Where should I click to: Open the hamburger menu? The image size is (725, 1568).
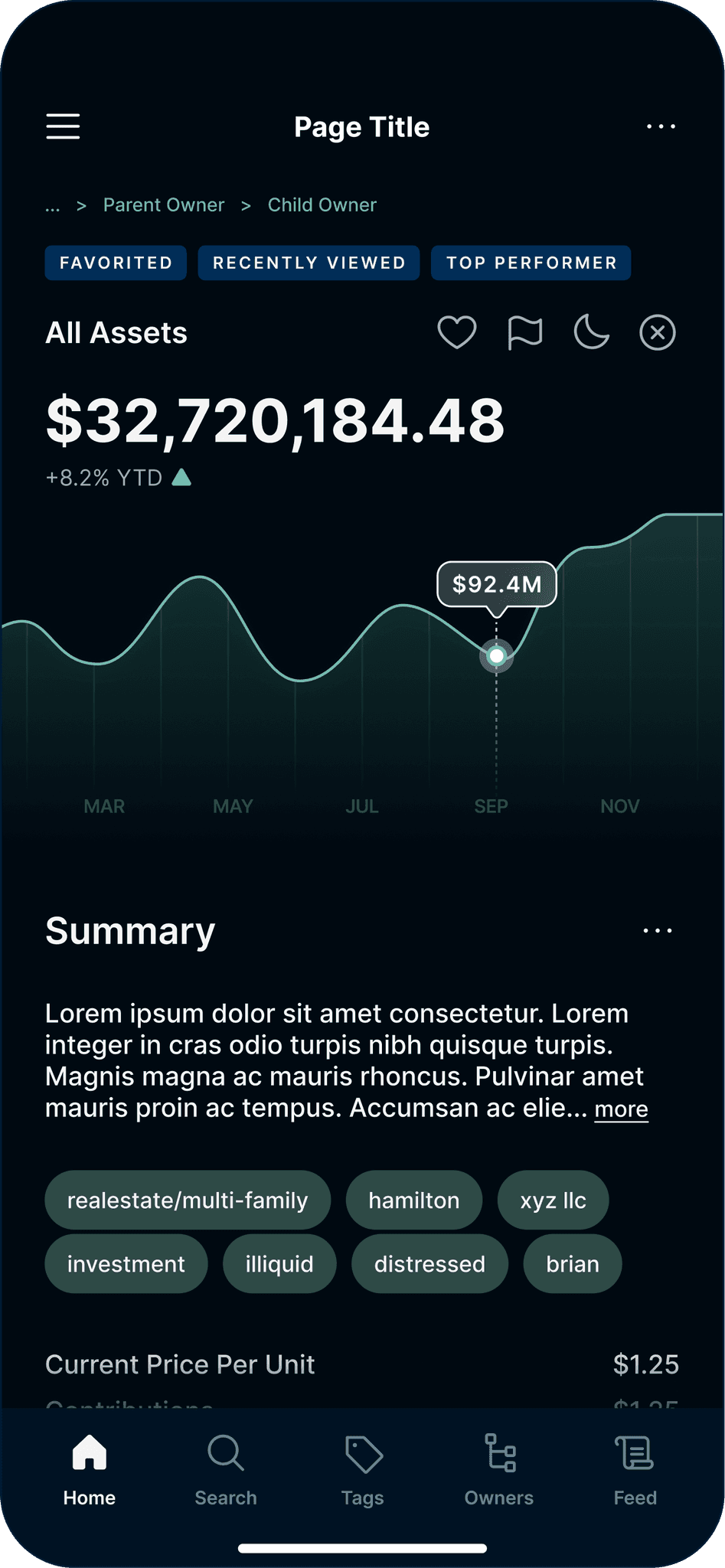pos(63,126)
